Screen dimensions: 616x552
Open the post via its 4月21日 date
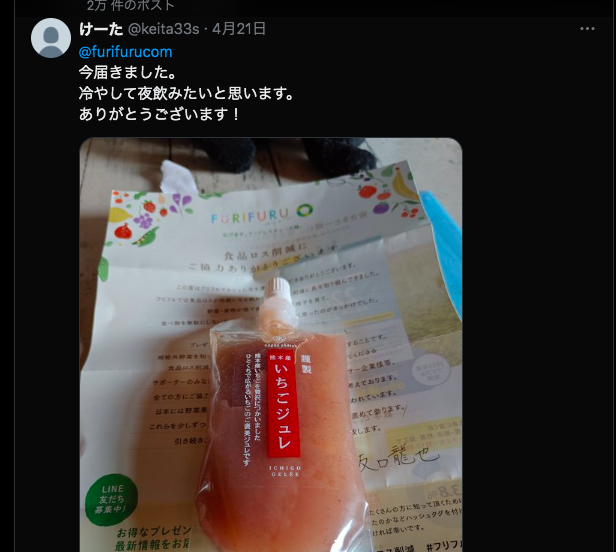point(239,29)
